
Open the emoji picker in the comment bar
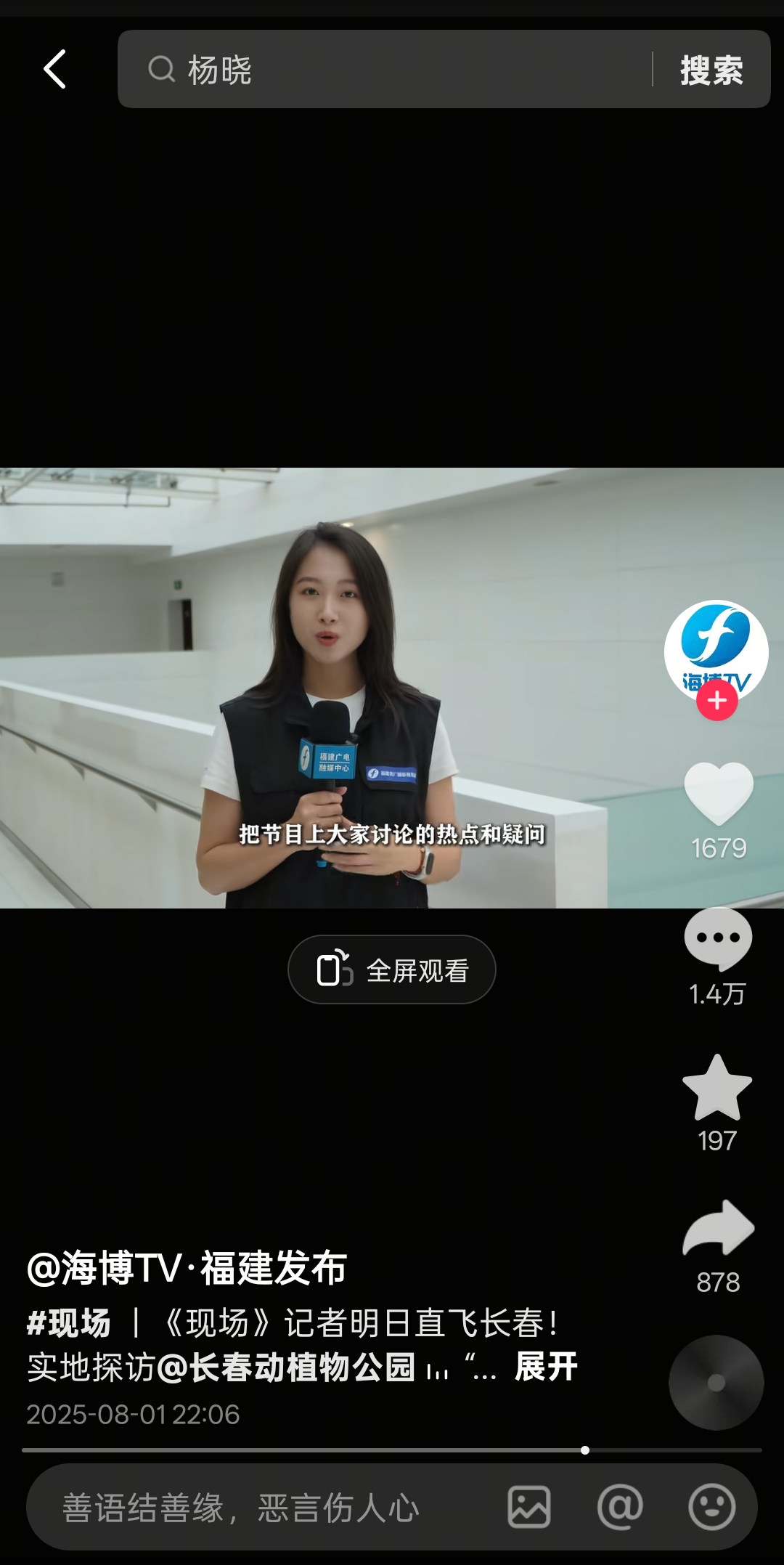[x=711, y=1508]
